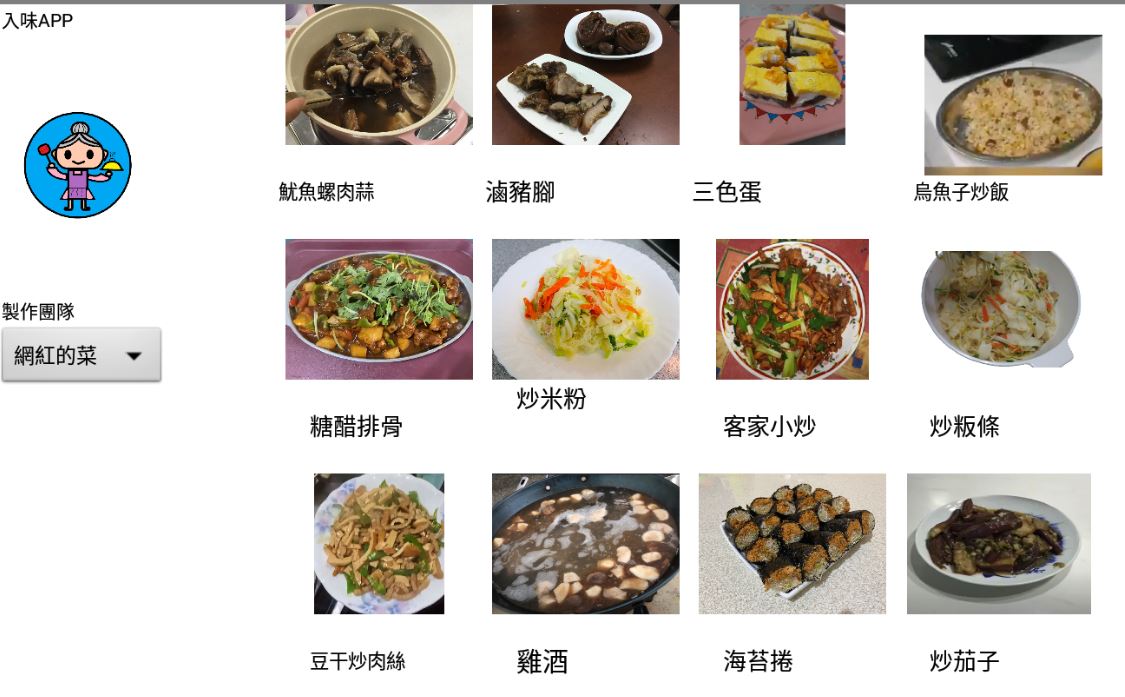Open the 滷豬腳 dish photo
The image size is (1125, 697).
585,75
